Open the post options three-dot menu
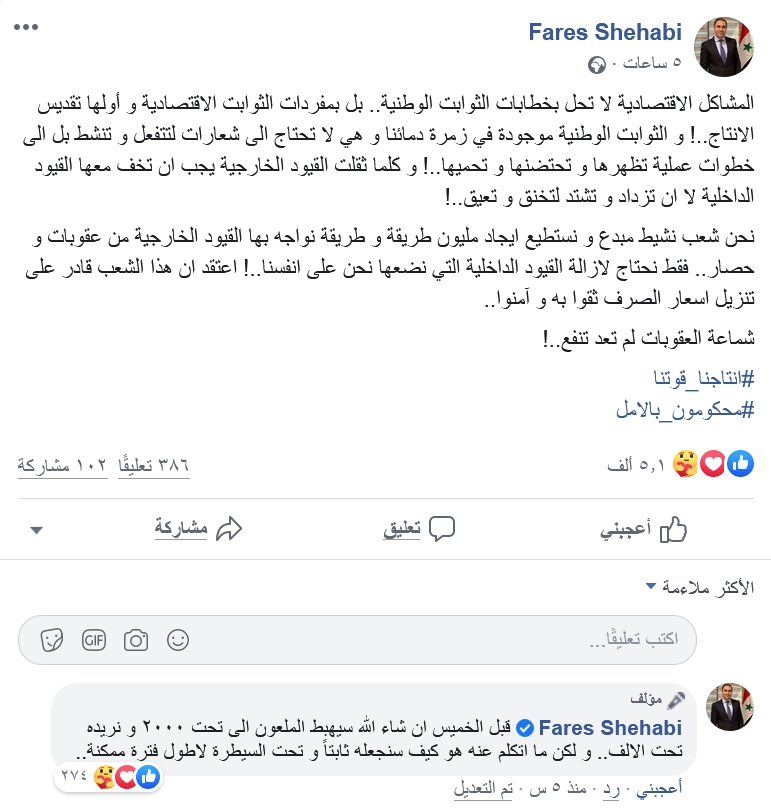The image size is (771, 811). 29,27
